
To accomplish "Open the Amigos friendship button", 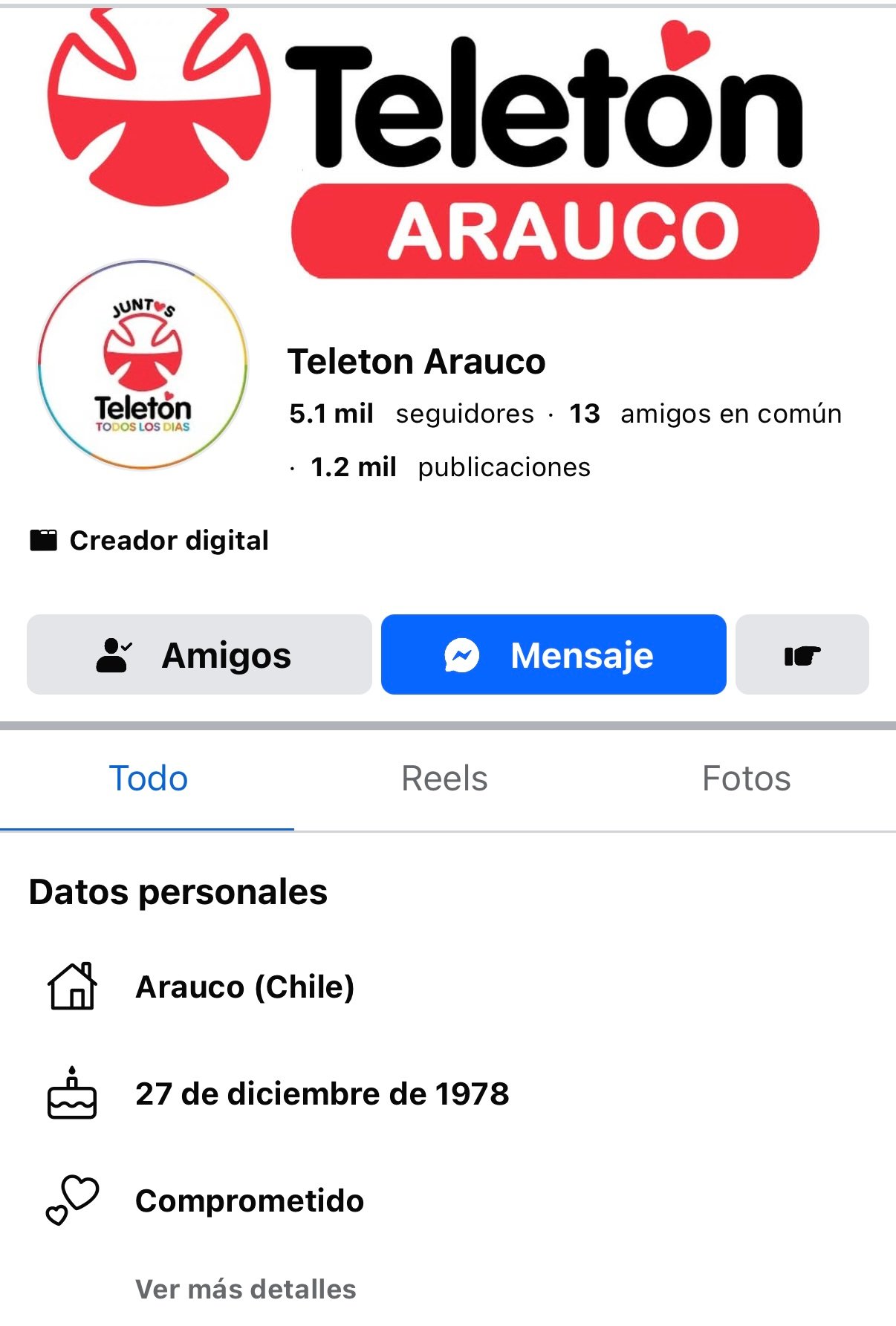I will [x=199, y=654].
